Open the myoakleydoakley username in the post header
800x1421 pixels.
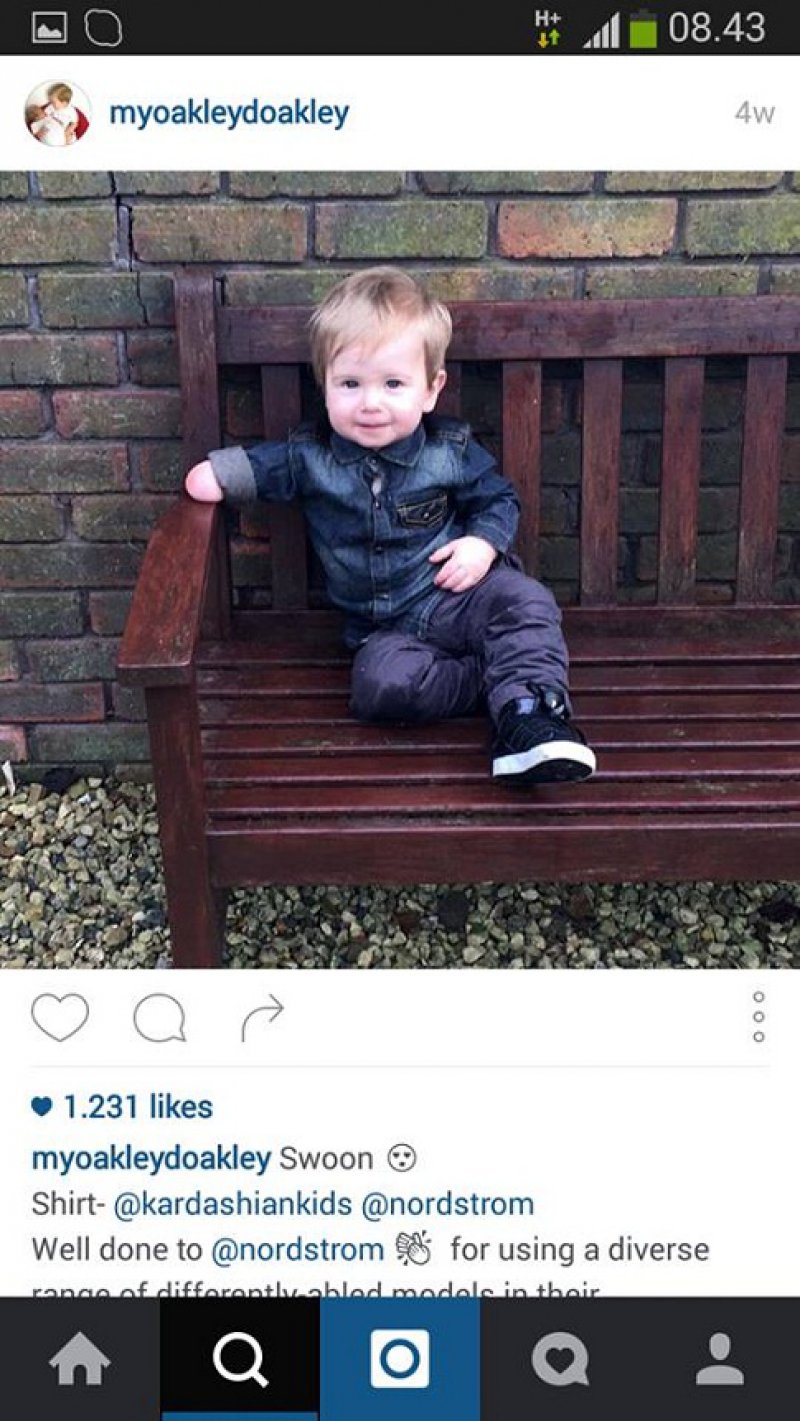point(229,113)
